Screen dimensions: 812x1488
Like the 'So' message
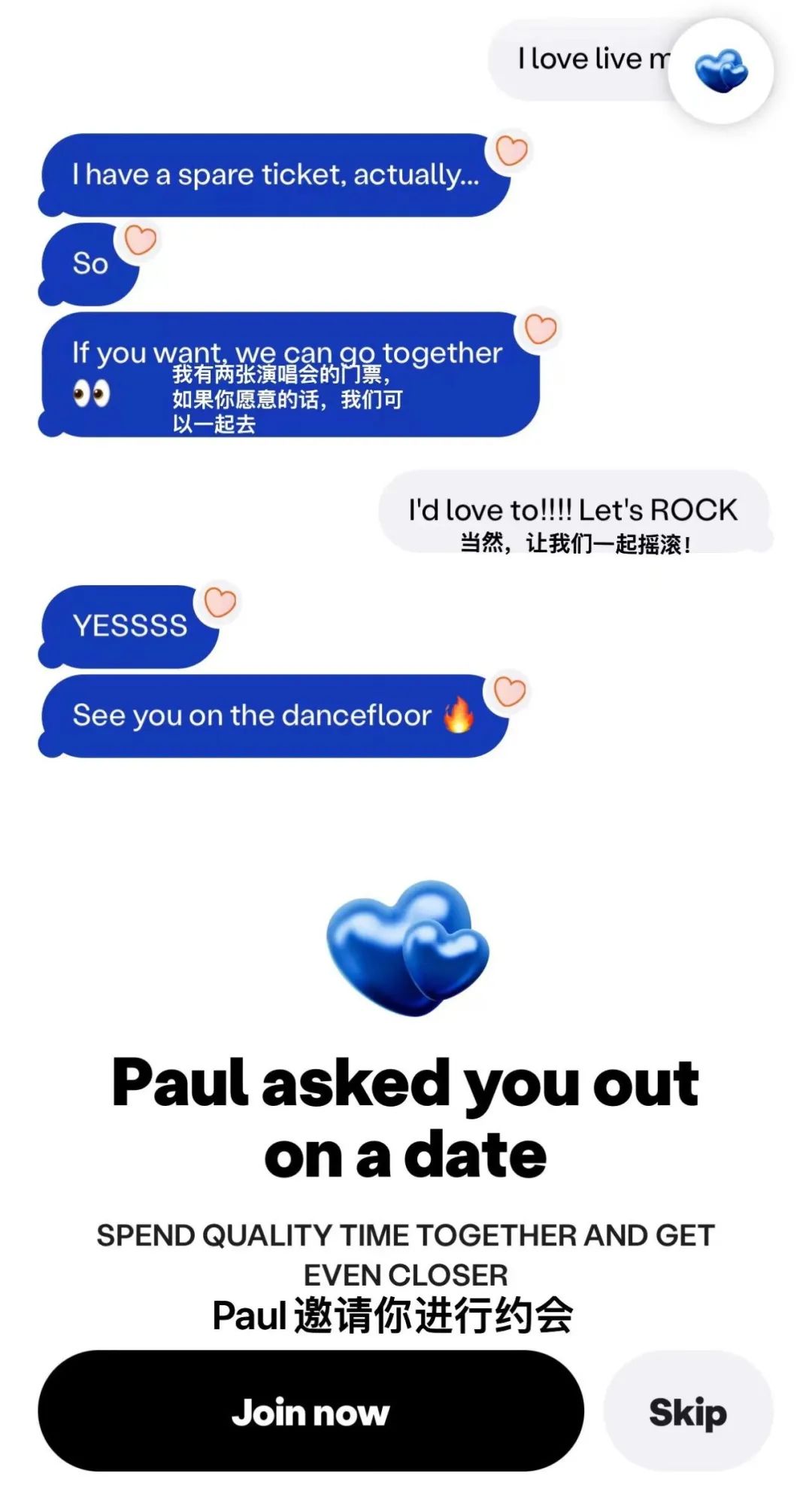[x=140, y=241]
